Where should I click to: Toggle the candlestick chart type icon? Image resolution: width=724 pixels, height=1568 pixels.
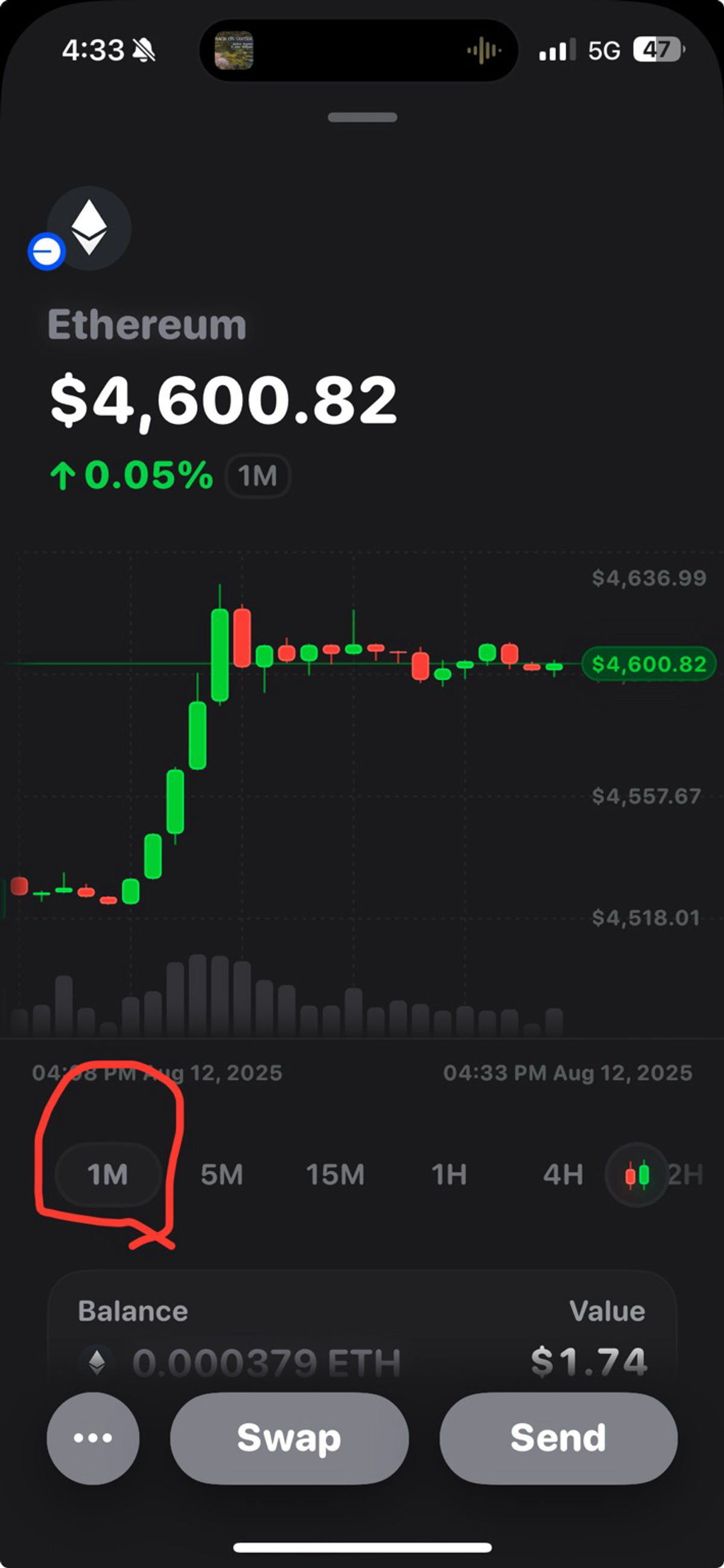637,1175
